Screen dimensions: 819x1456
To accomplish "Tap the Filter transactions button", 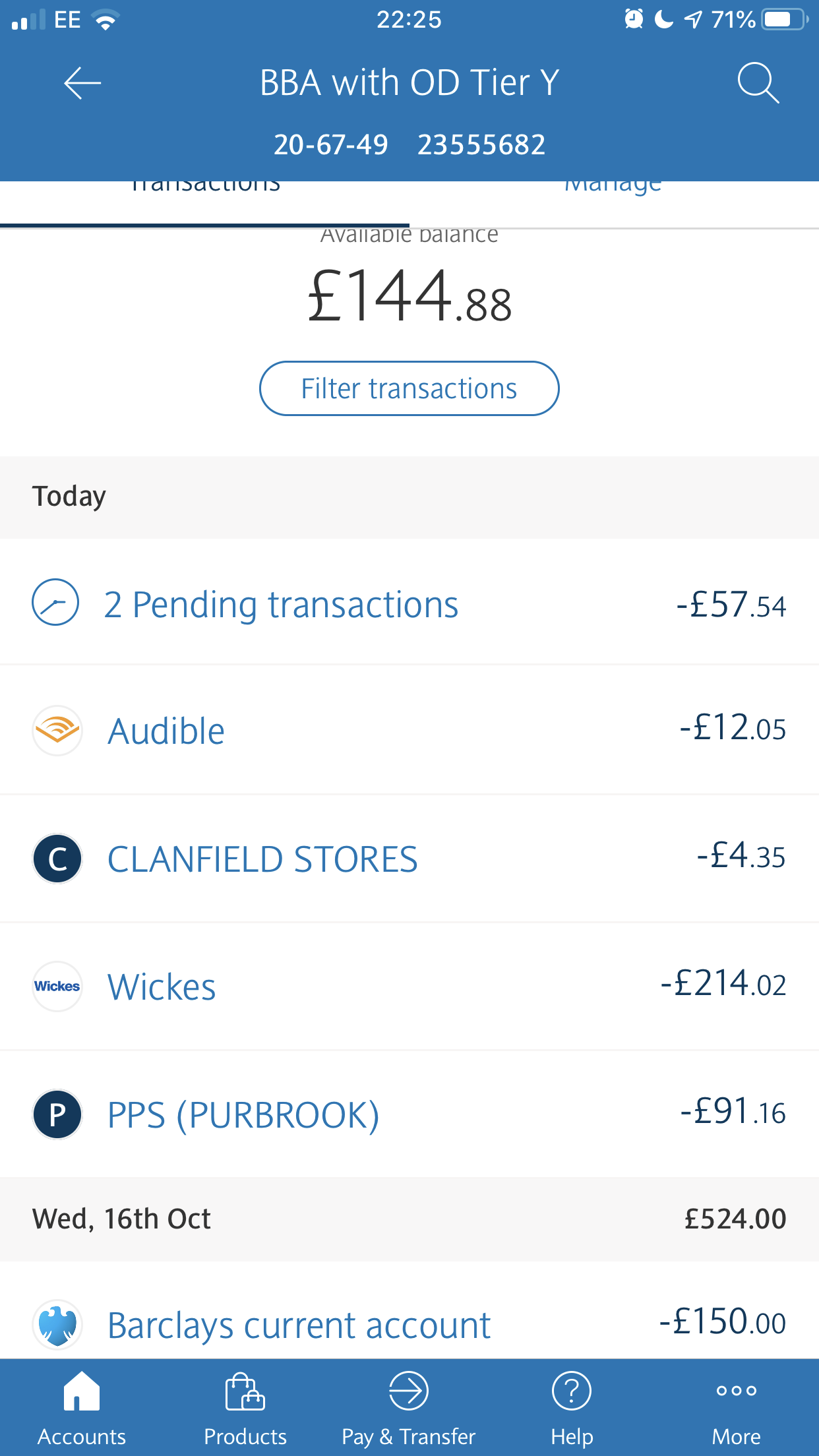I will tap(409, 388).
